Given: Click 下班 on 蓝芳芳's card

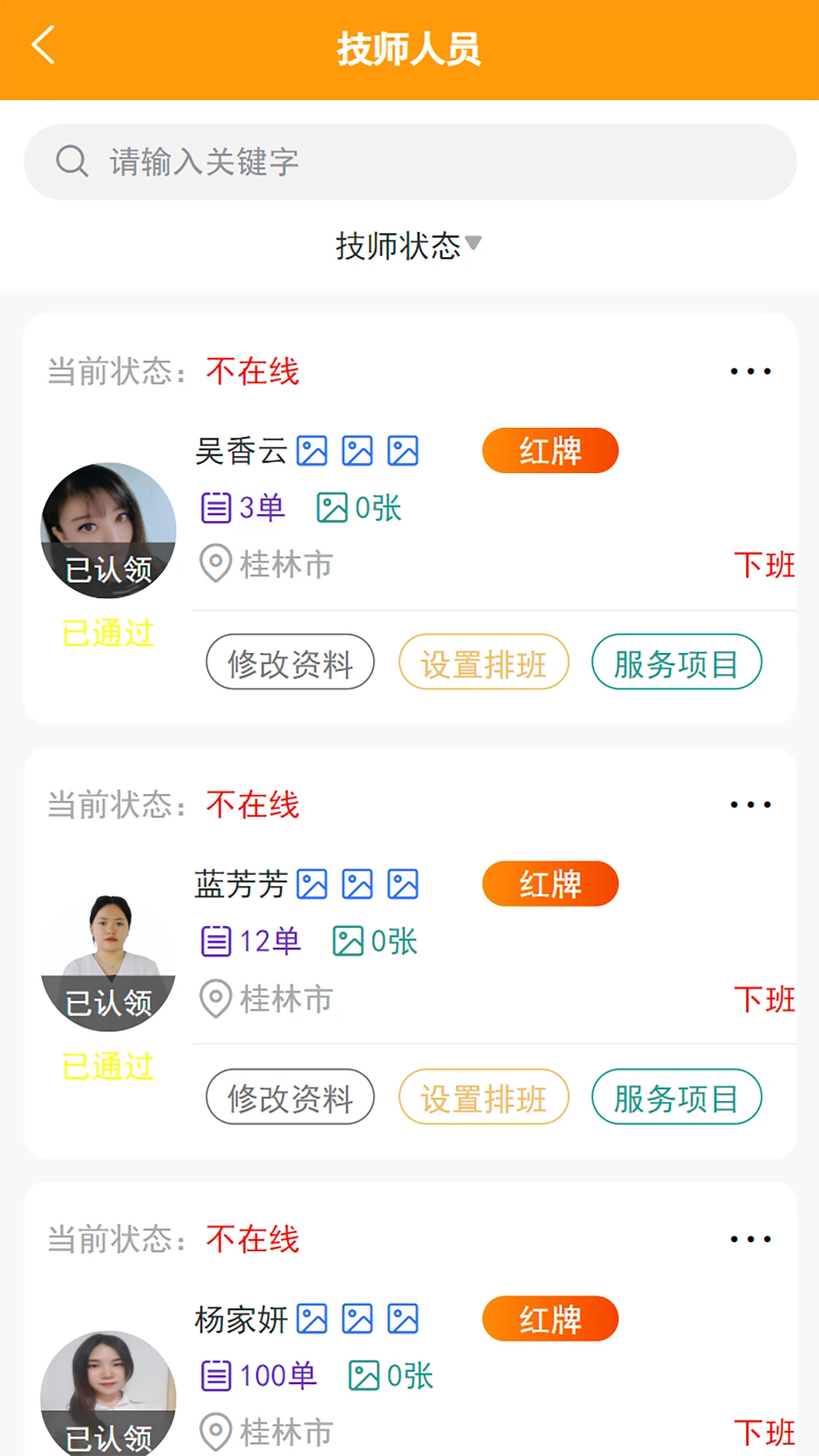Looking at the screenshot, I should coord(766,999).
